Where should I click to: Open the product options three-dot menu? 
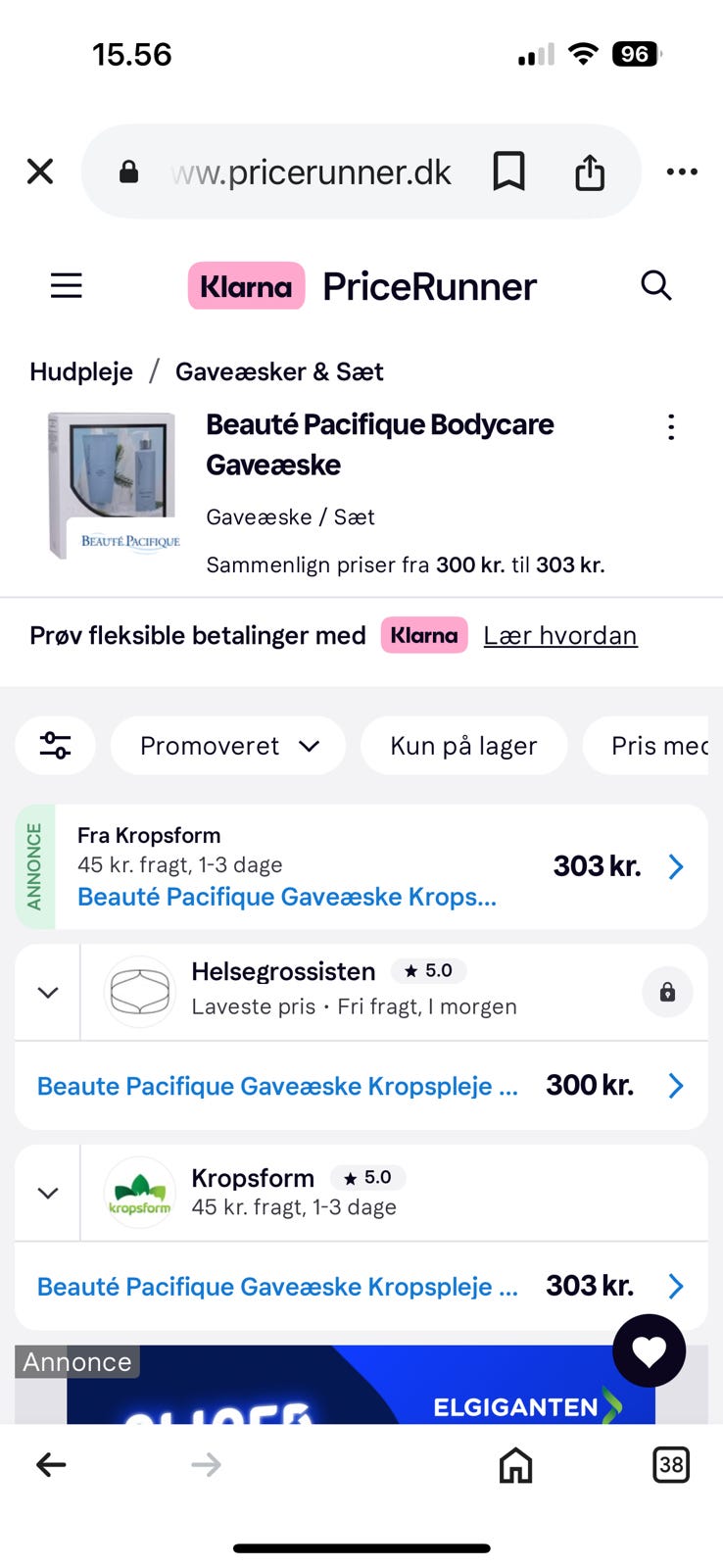point(670,426)
